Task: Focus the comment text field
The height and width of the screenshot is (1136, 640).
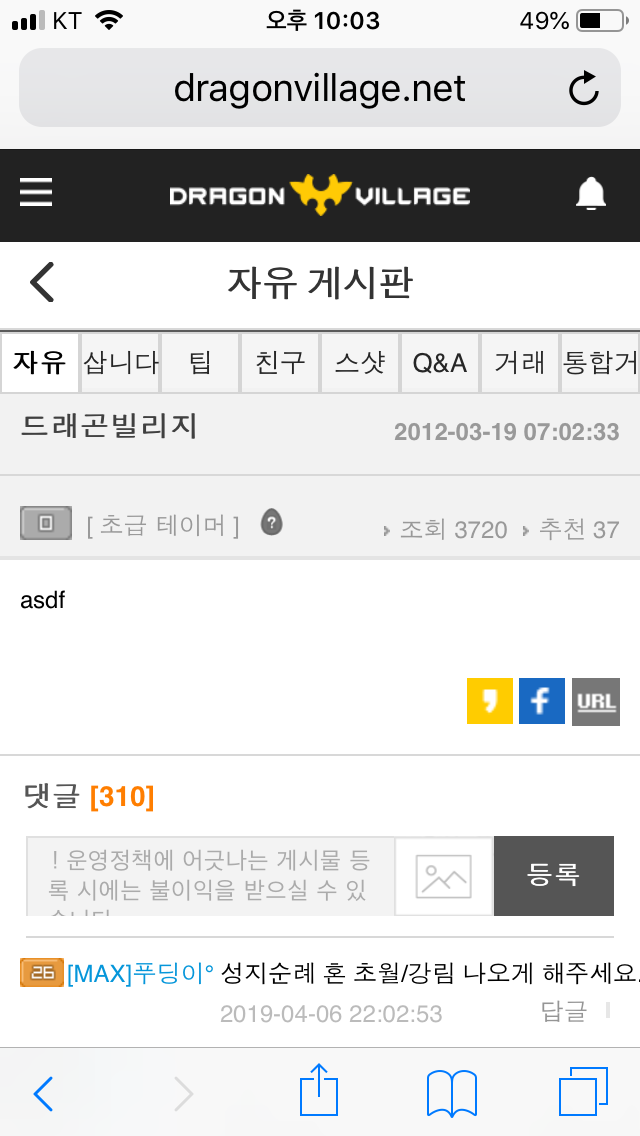Action: click(210, 876)
